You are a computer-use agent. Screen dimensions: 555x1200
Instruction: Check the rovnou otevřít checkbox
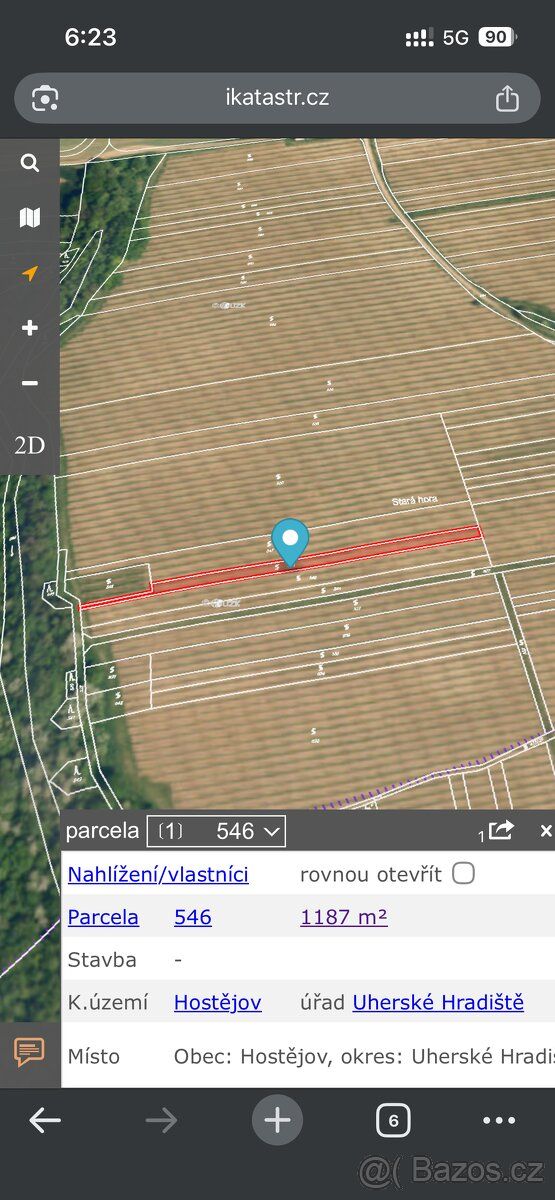coord(463,873)
